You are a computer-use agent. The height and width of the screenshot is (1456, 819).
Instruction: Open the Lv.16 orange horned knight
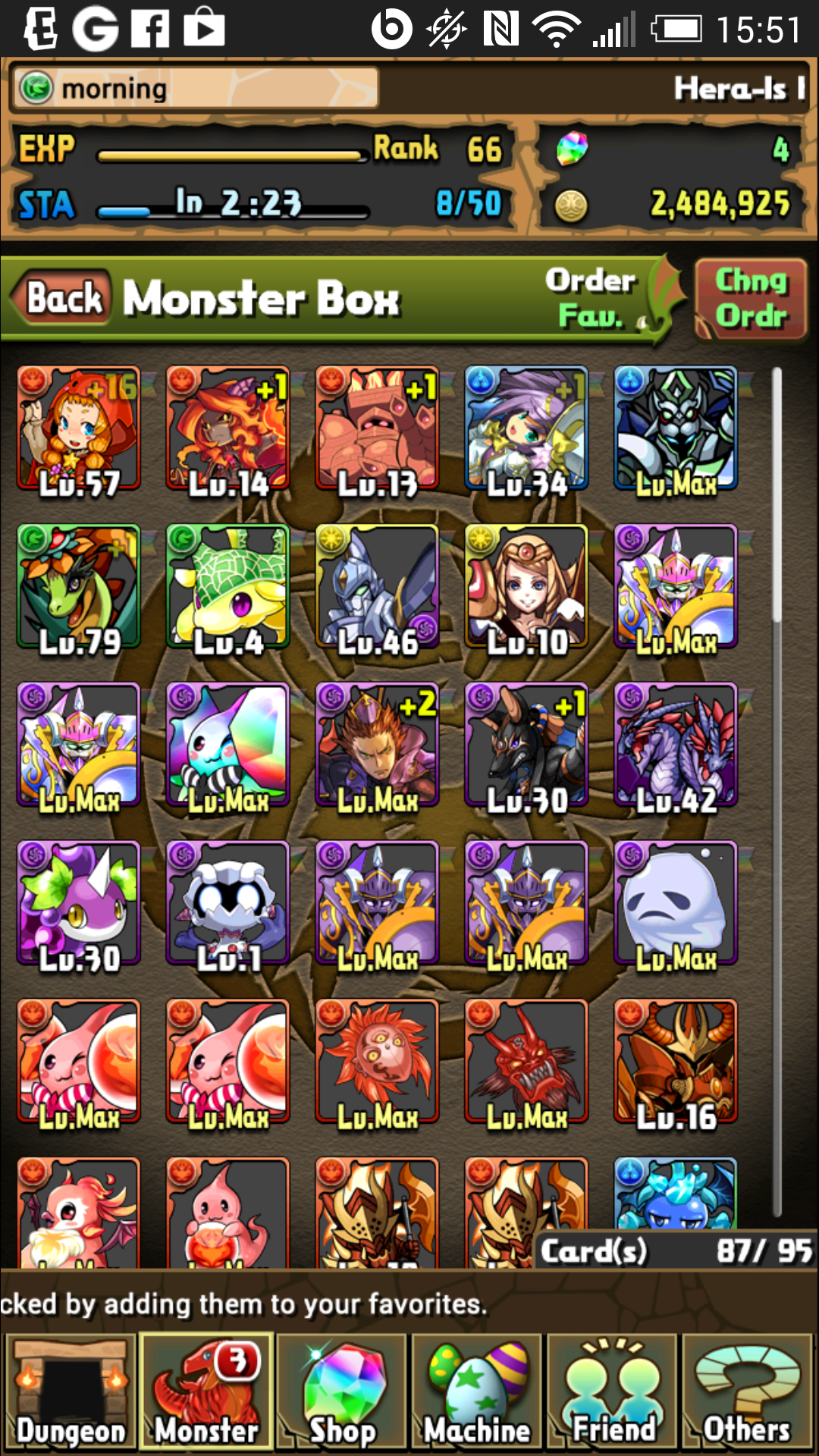click(676, 1062)
